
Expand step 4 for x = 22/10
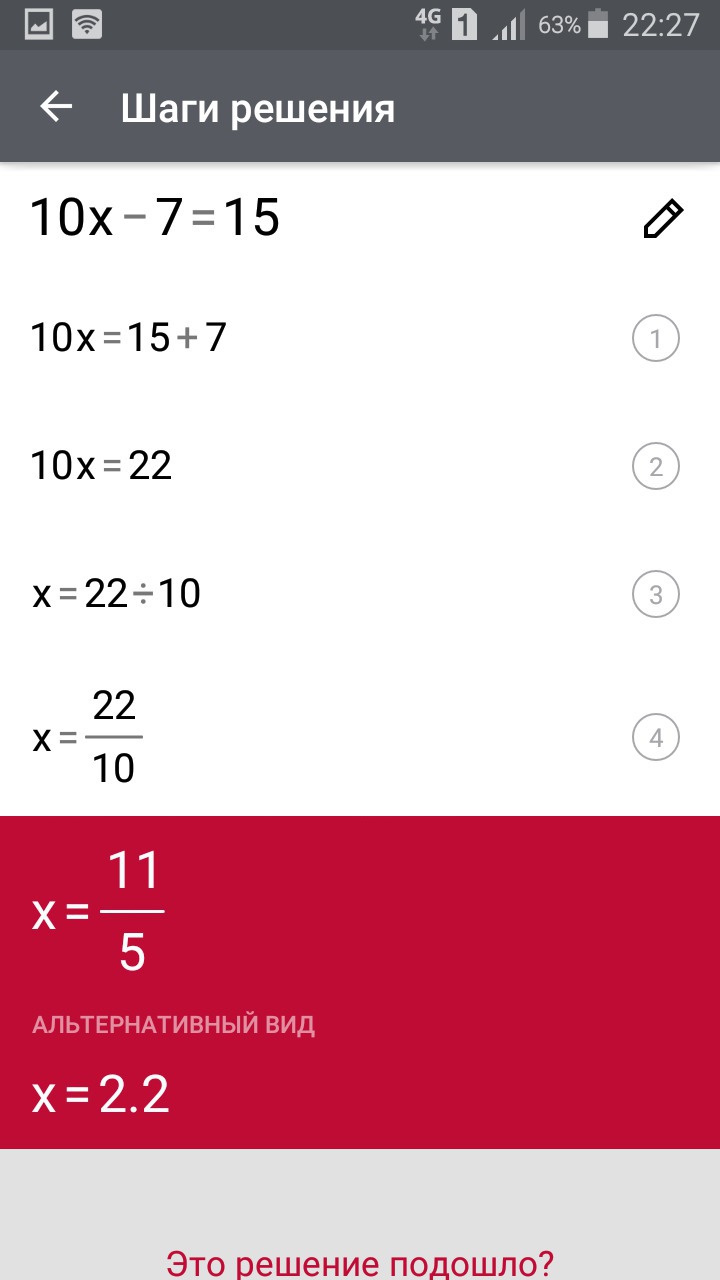click(656, 739)
